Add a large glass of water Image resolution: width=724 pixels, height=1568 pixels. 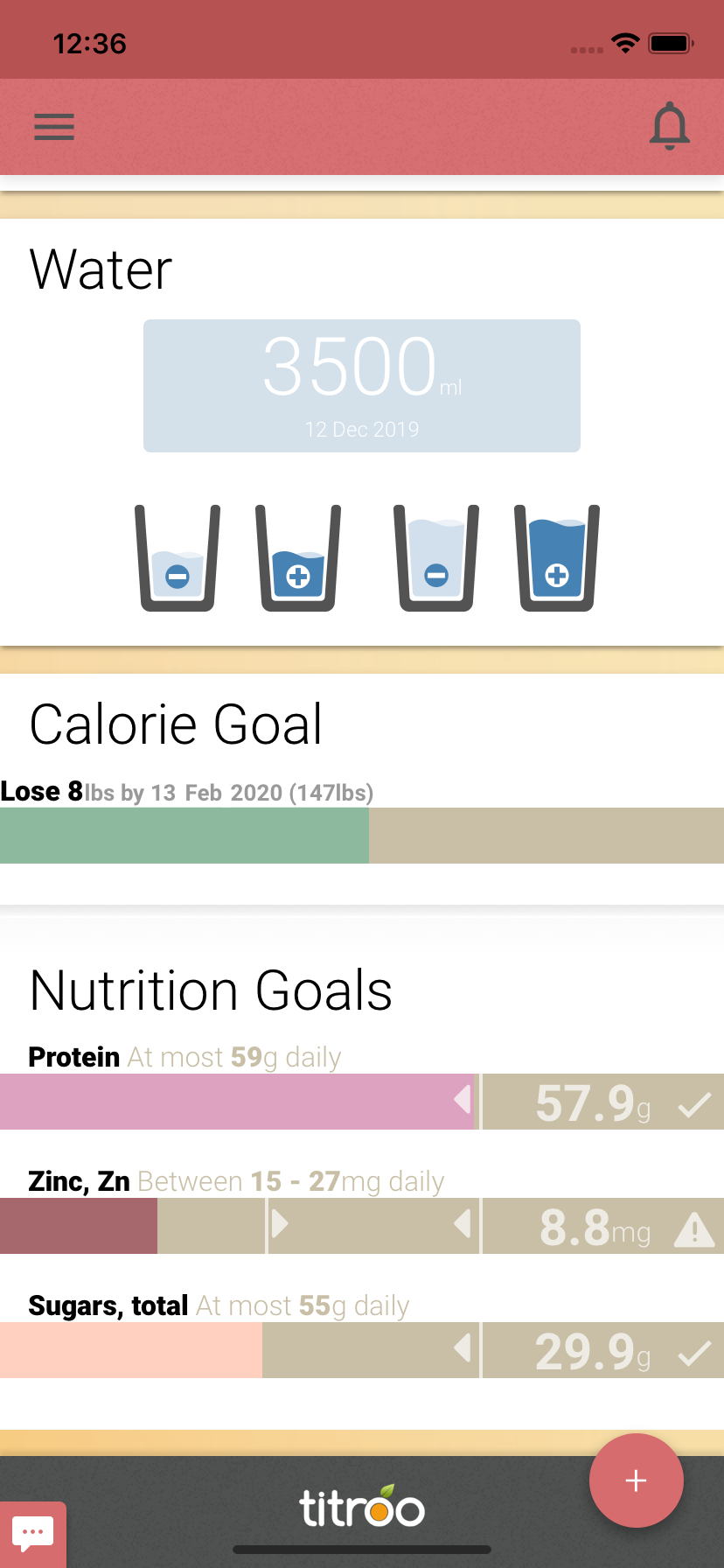pos(557,559)
